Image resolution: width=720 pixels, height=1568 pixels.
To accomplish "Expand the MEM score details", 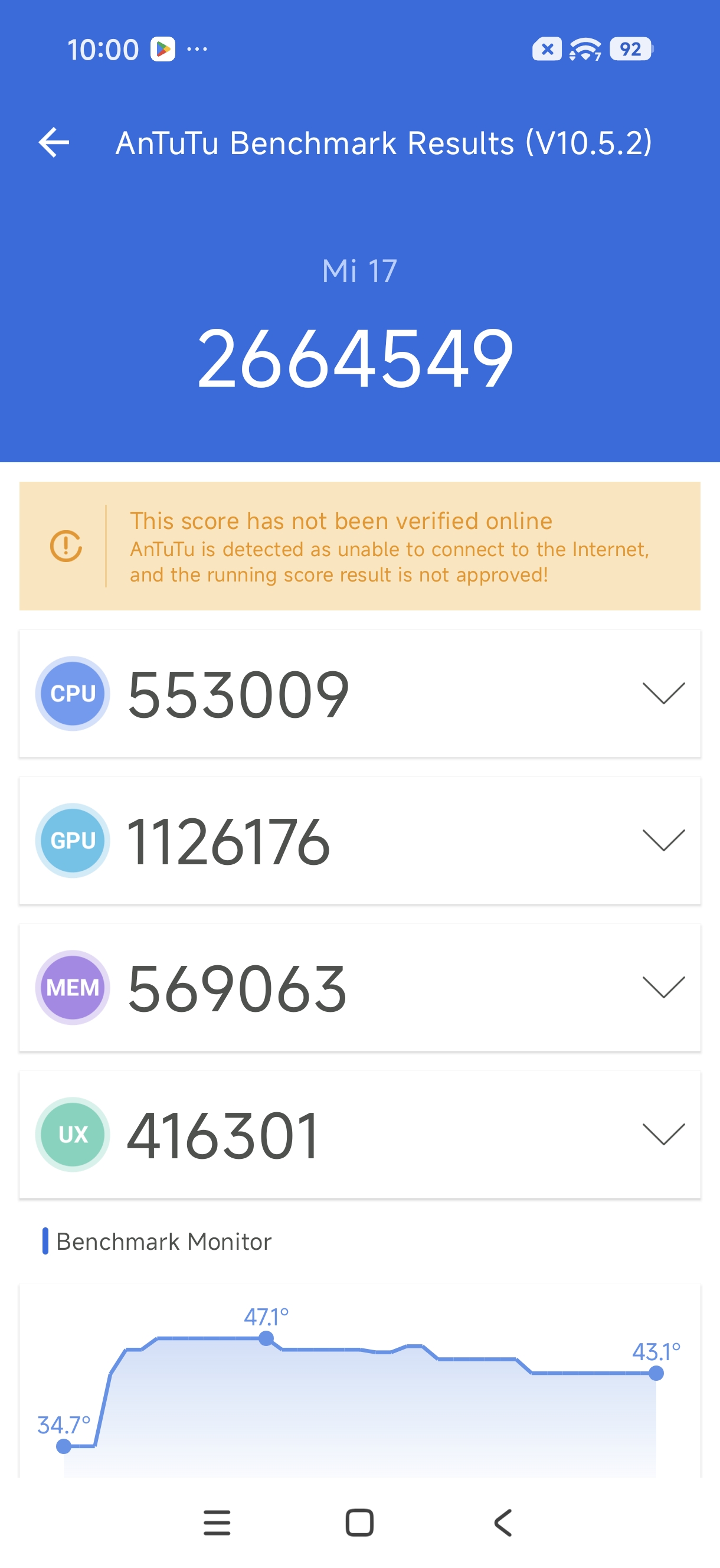I will 663,986.
